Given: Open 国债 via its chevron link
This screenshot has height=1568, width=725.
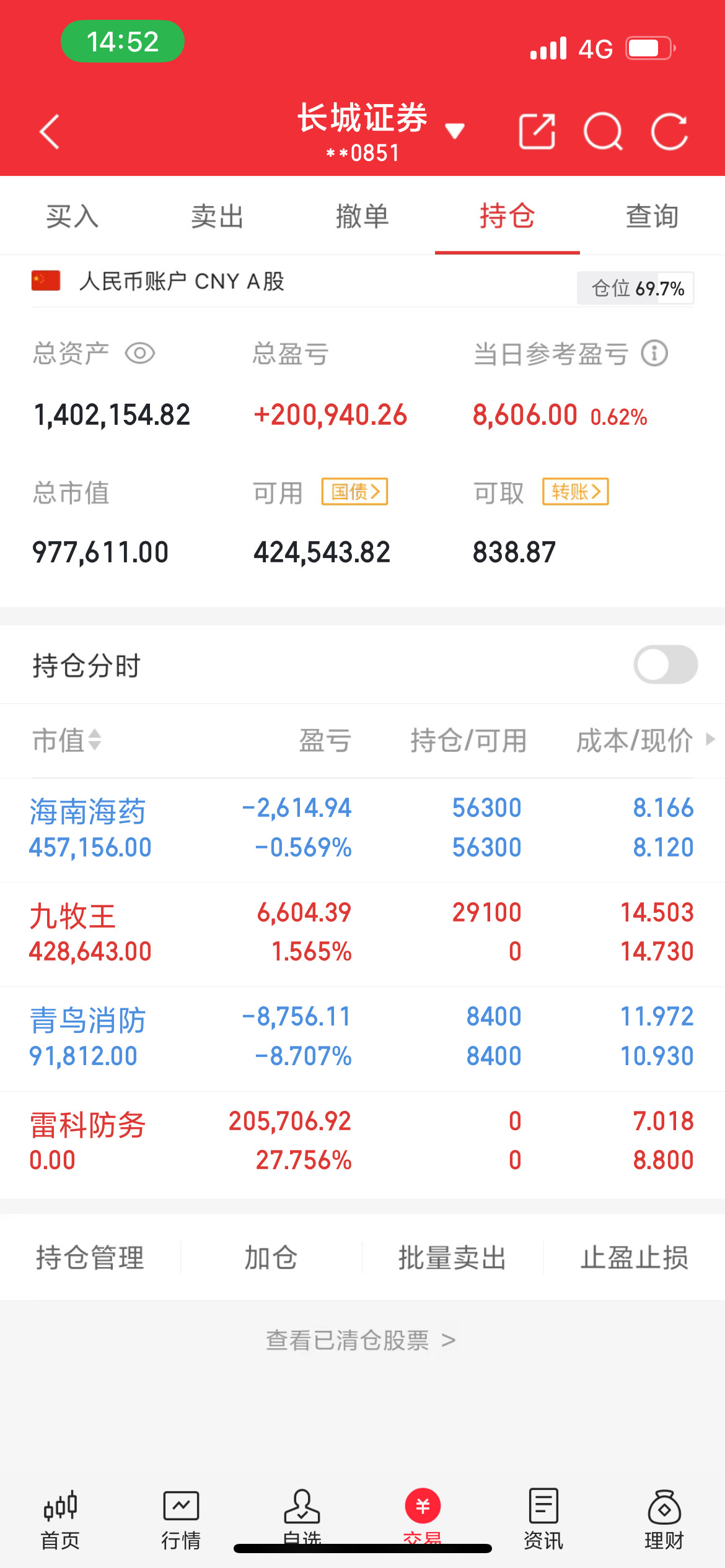Looking at the screenshot, I should (355, 491).
